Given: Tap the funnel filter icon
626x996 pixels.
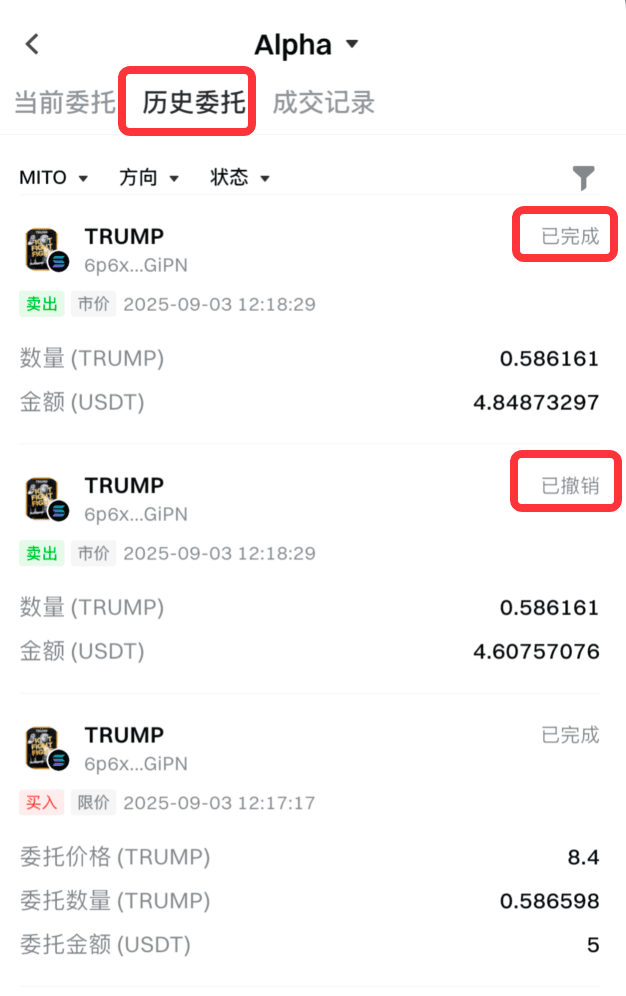Looking at the screenshot, I should [584, 178].
